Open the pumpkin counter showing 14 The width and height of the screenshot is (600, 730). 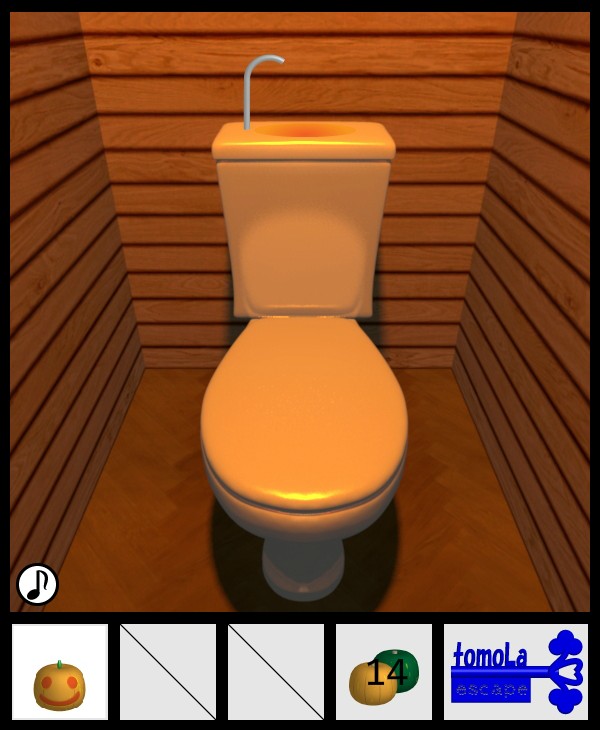(384, 672)
